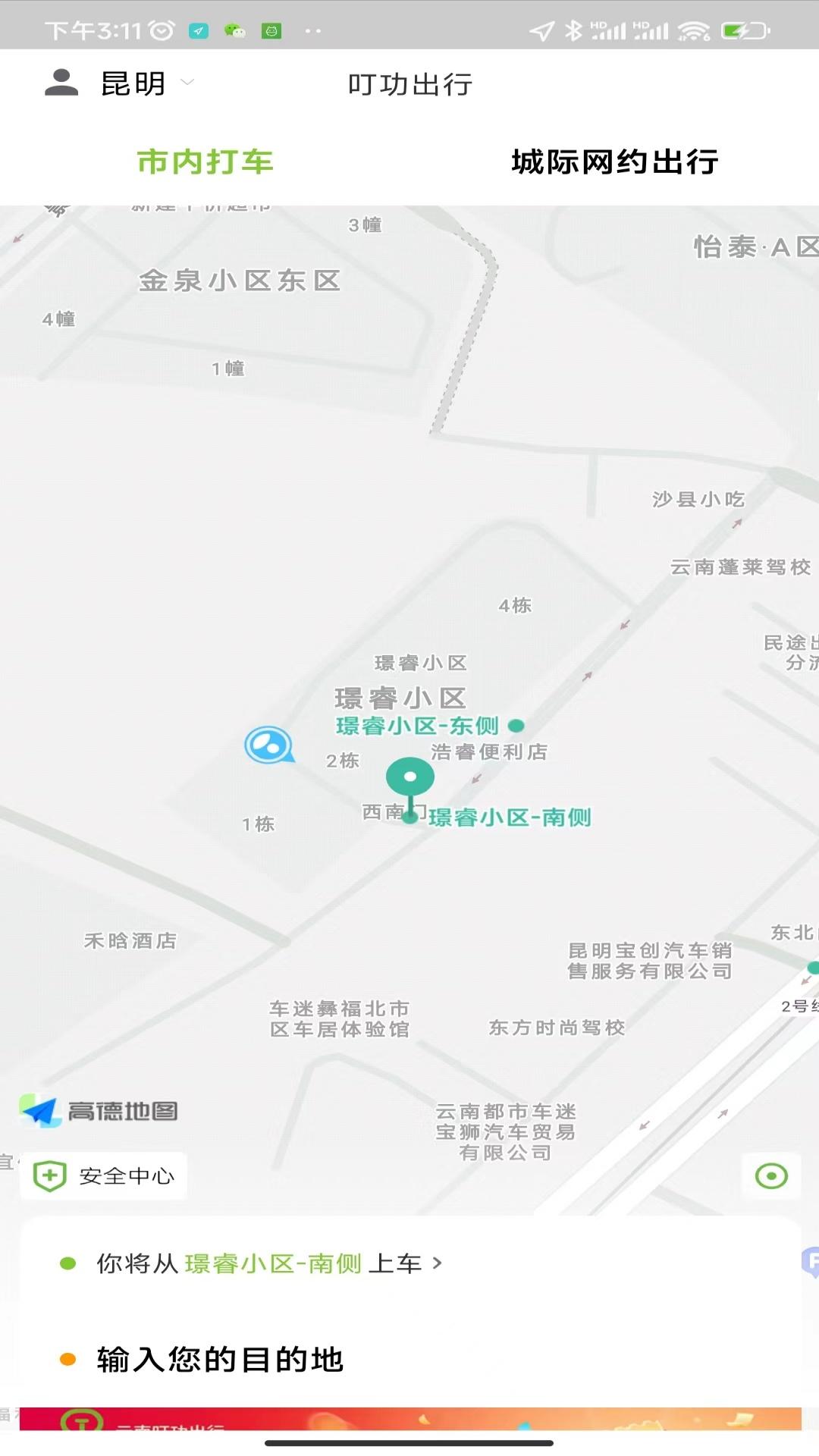Switch to the 城际网约出行 tab
Image resolution: width=819 pixels, height=1456 pixels.
[614, 161]
